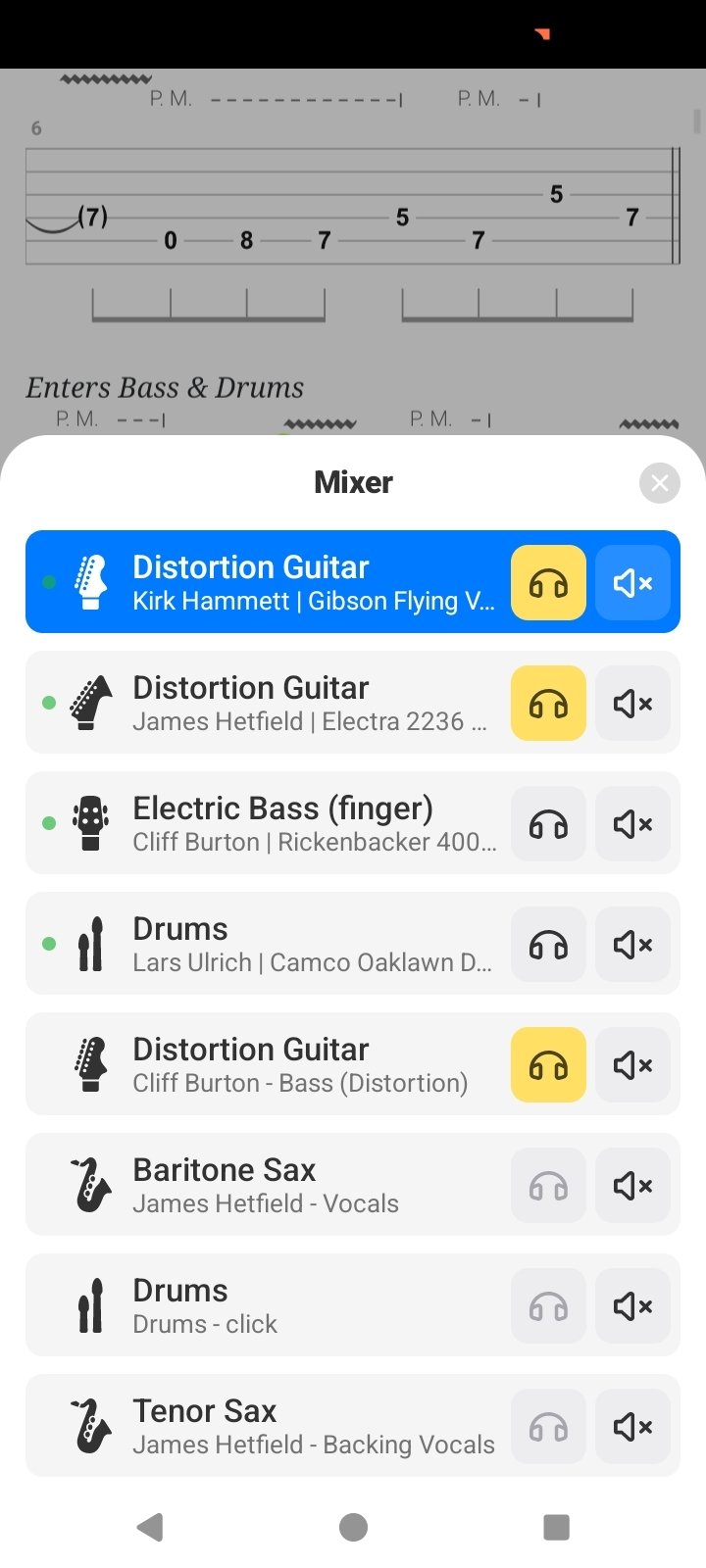Close the Mixer panel

coord(660,482)
